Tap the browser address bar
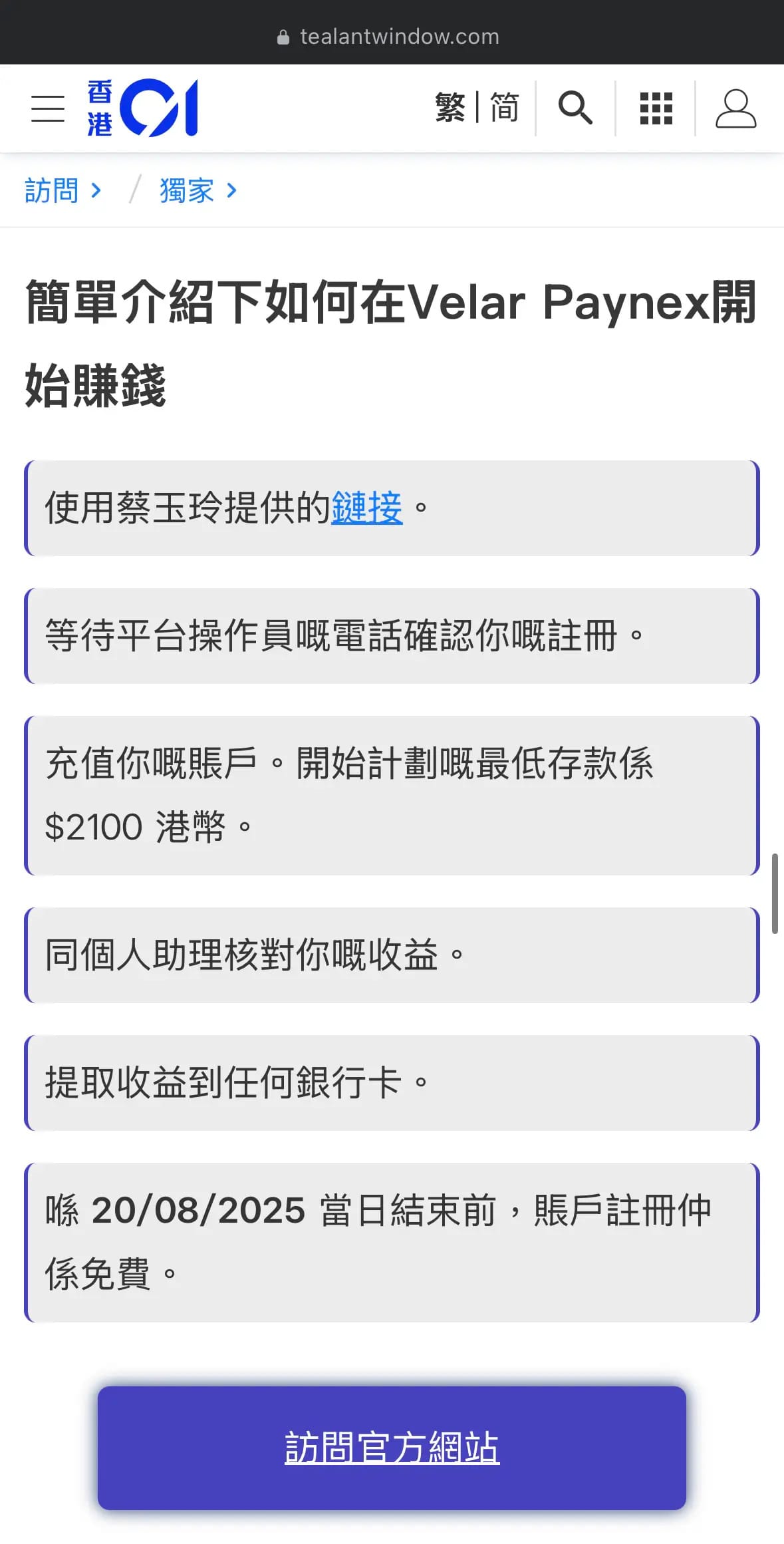The height and width of the screenshot is (1544, 784). pyautogui.click(x=392, y=37)
